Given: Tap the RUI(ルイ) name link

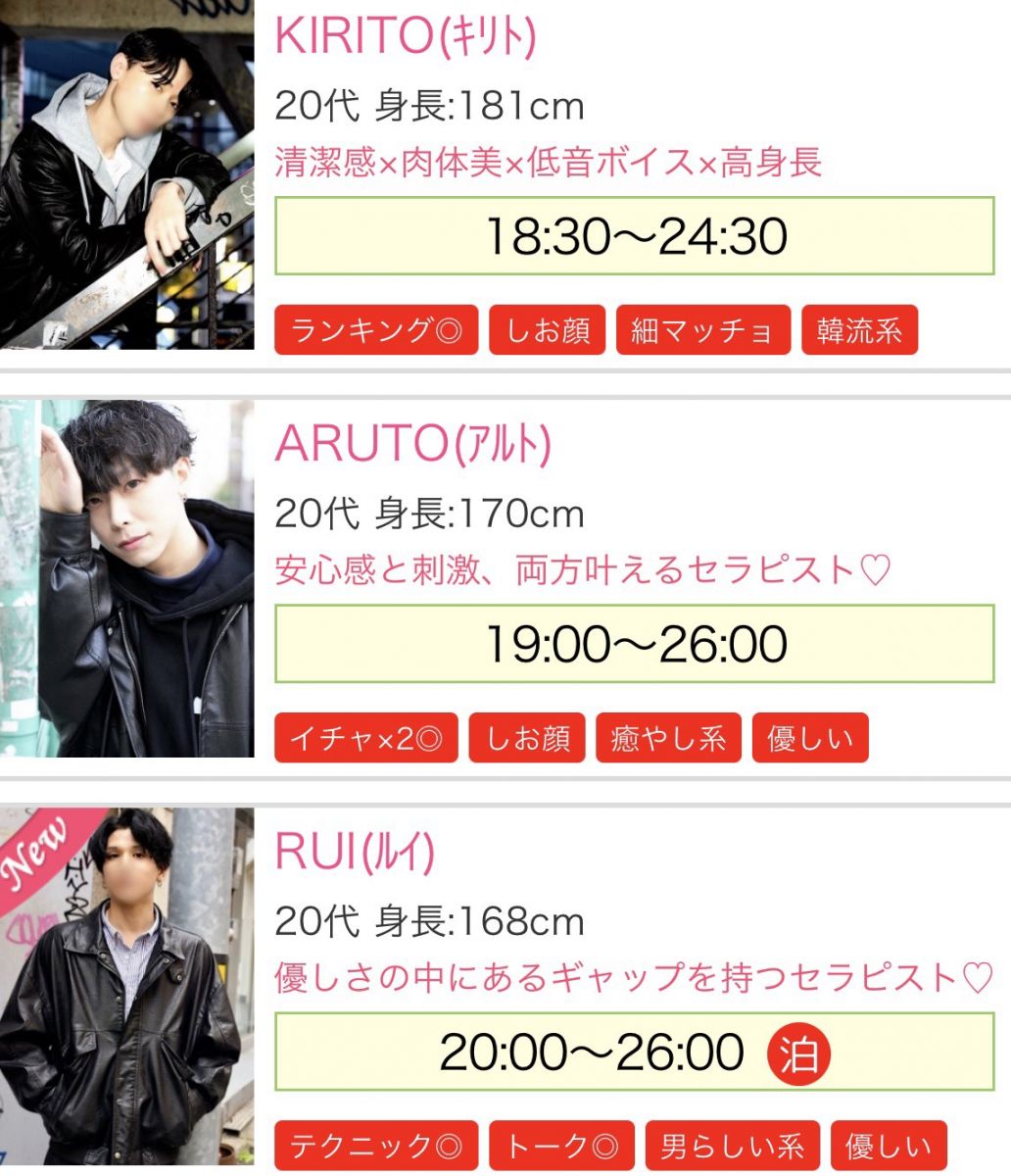Looking at the screenshot, I should click(x=355, y=853).
